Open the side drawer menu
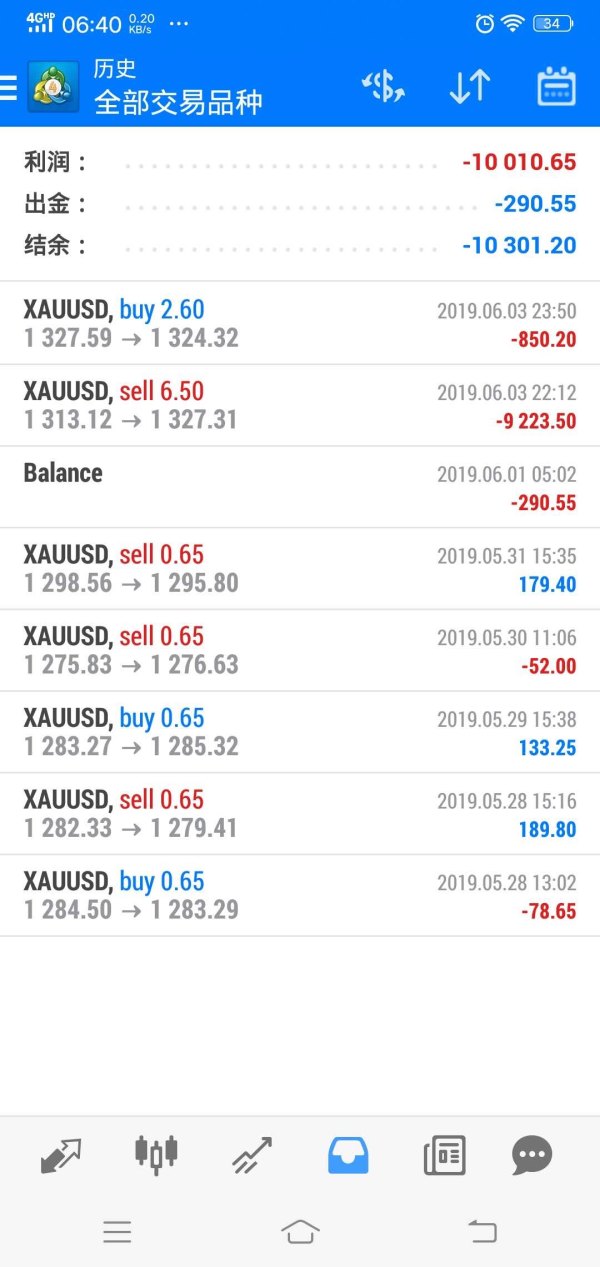 coord(10,89)
